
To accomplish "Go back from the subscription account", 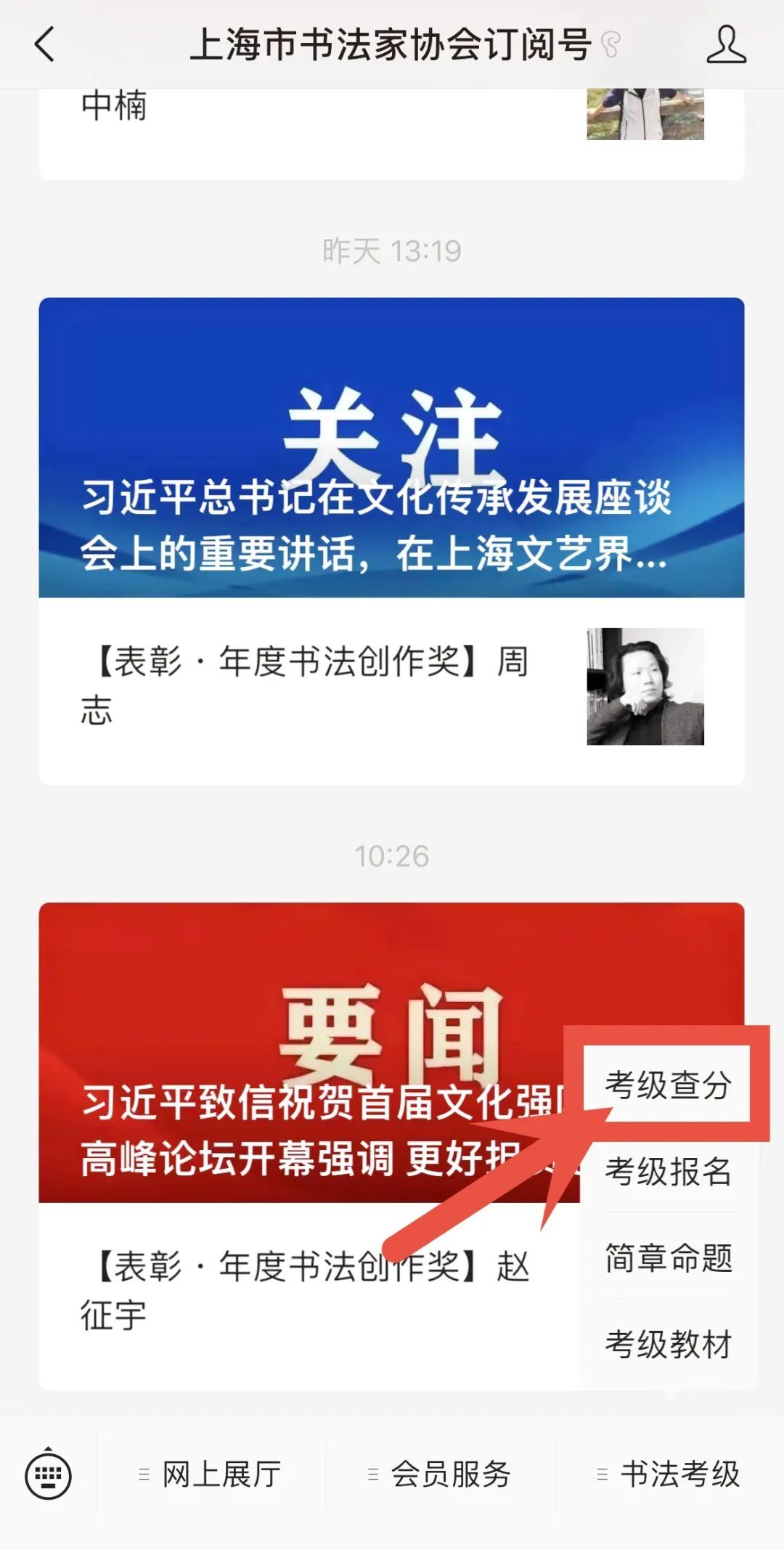I will tap(45, 45).
